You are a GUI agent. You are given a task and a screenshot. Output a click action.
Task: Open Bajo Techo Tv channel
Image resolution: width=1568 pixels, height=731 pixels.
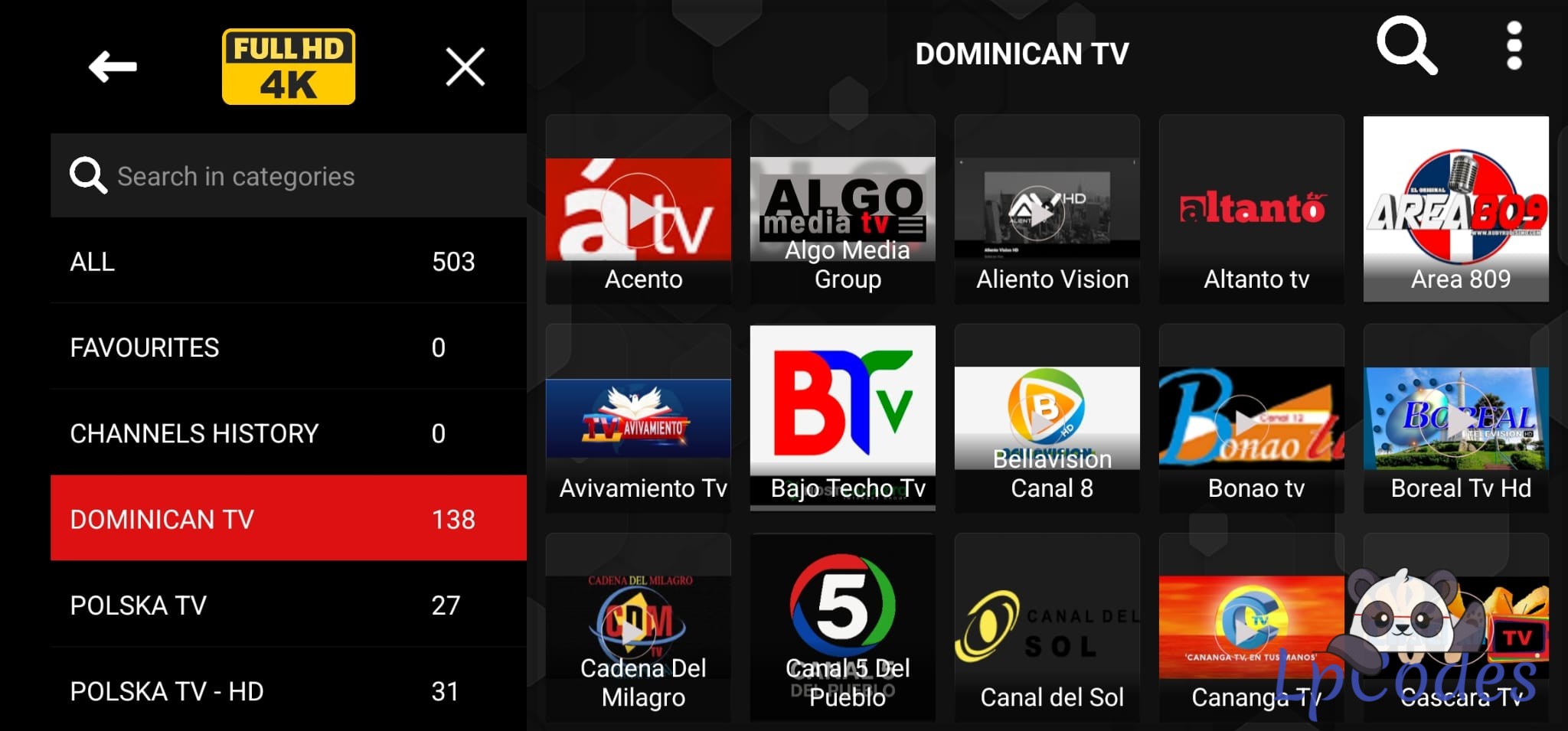(x=843, y=418)
